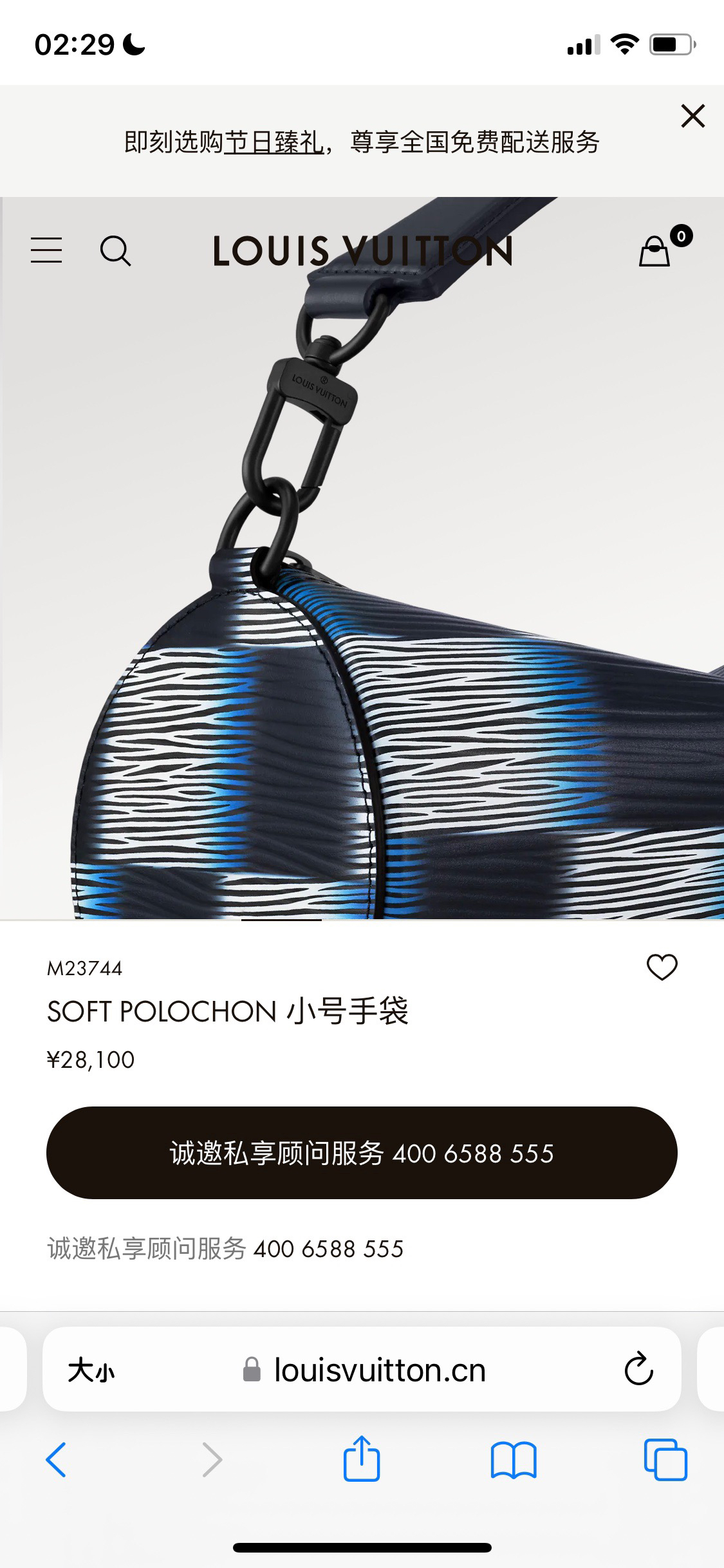Go back to previous page
724x1568 pixels.
[x=56, y=1460]
